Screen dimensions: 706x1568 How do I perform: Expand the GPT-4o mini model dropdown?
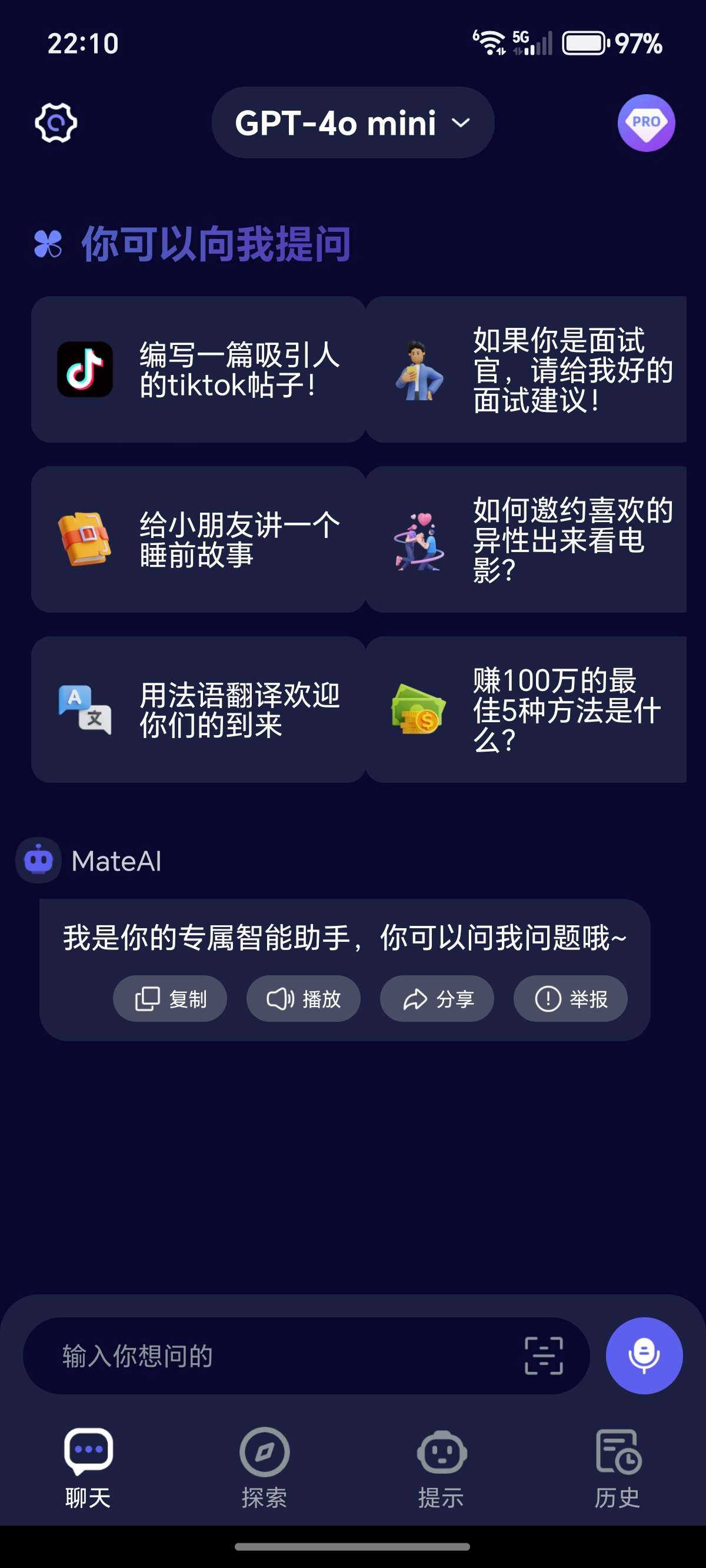[x=352, y=123]
